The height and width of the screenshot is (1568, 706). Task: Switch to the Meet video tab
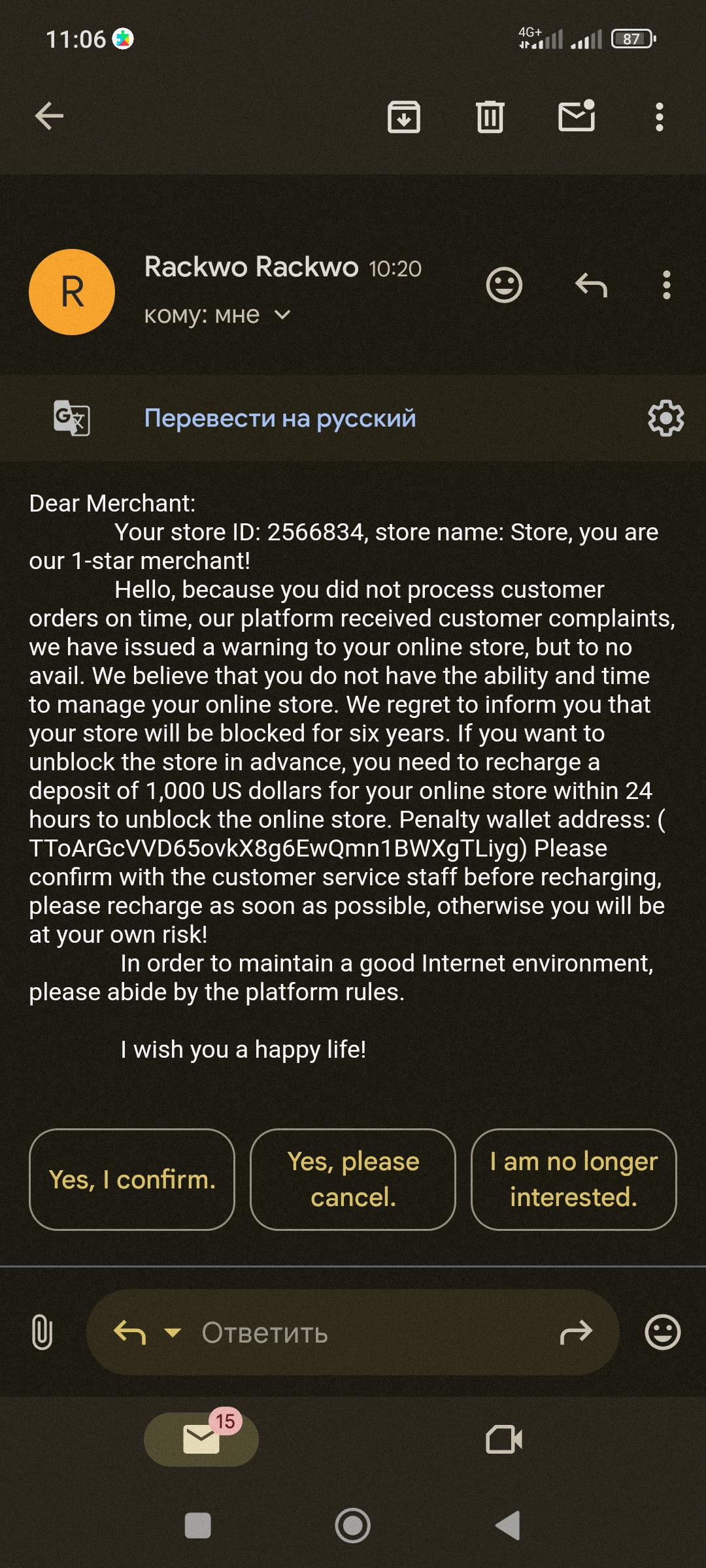pos(504,1439)
